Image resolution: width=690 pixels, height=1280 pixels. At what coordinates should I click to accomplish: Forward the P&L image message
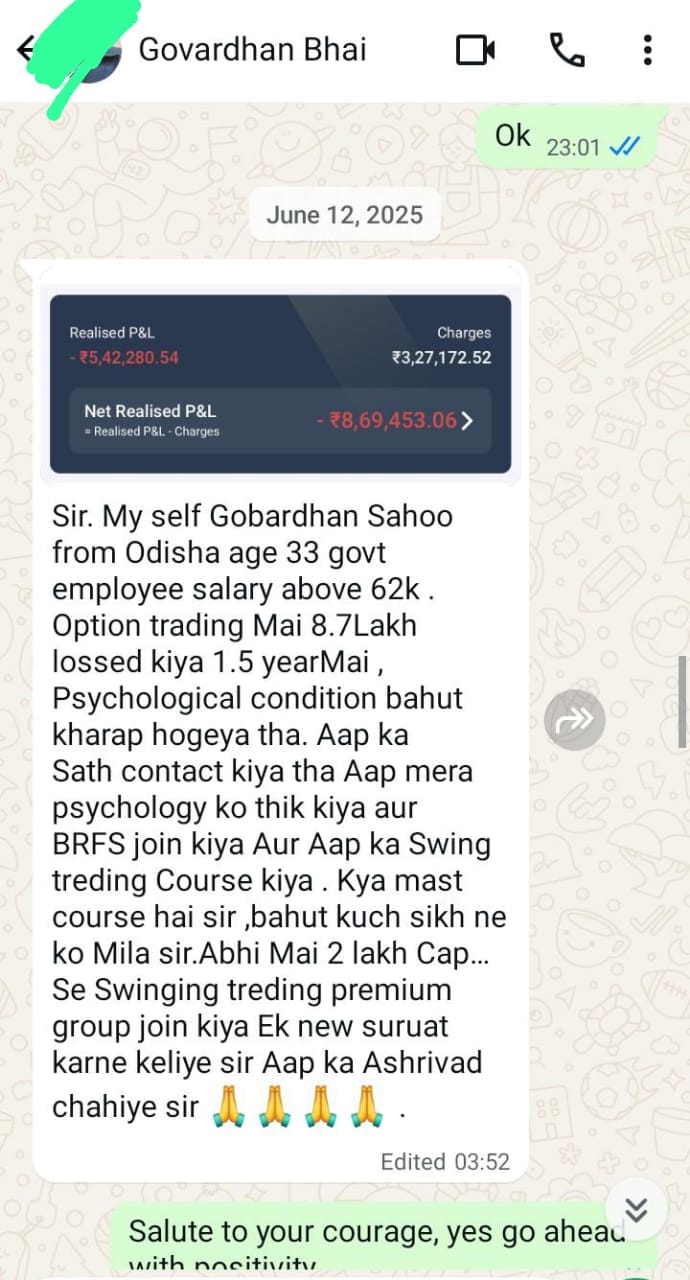575,719
